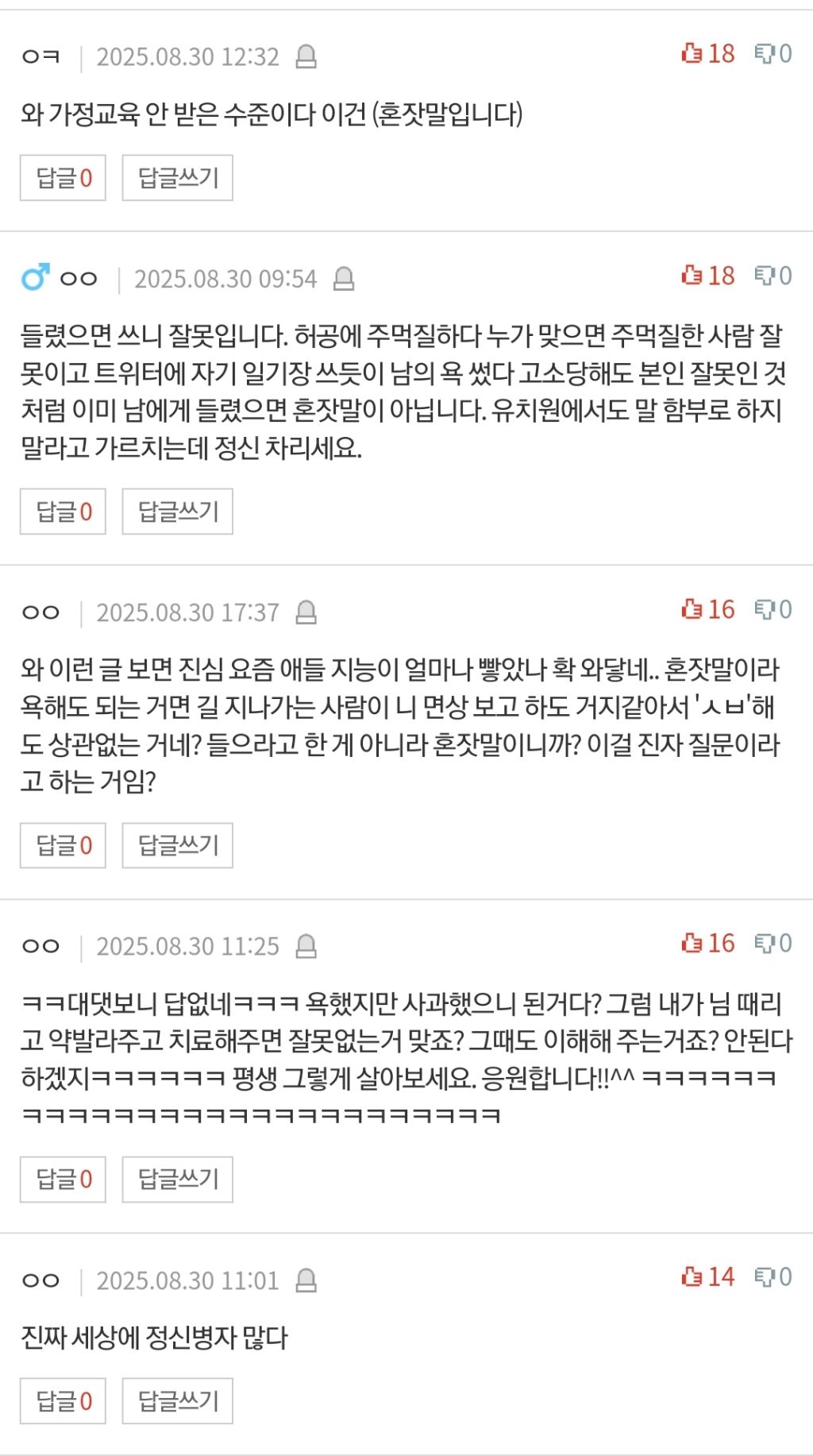Viewport: 813px width, 1456px height.
Task: Open 답글쓰기 under the 12:32 comment
Action: (x=177, y=178)
